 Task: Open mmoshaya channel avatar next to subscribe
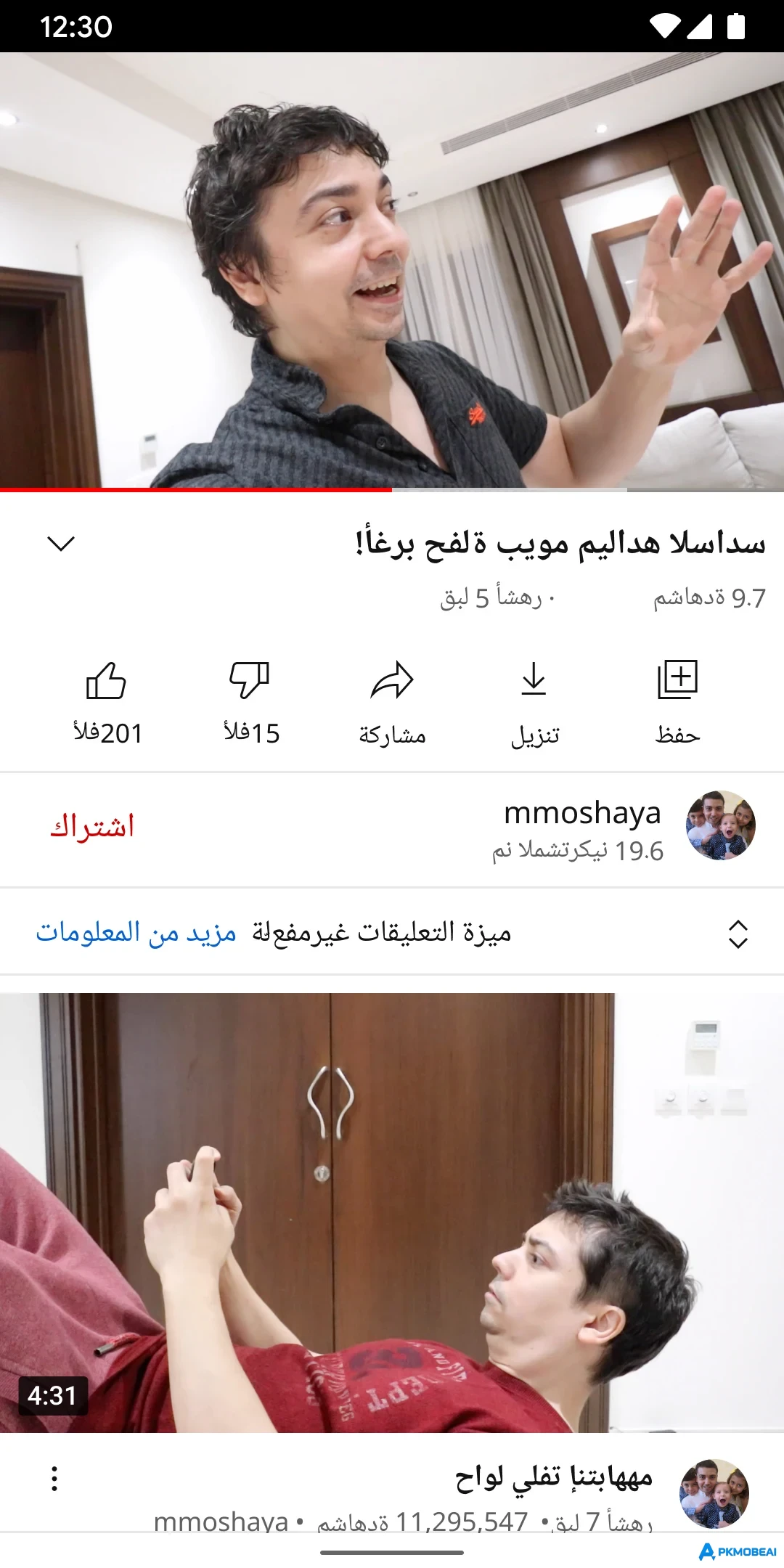coord(720,826)
